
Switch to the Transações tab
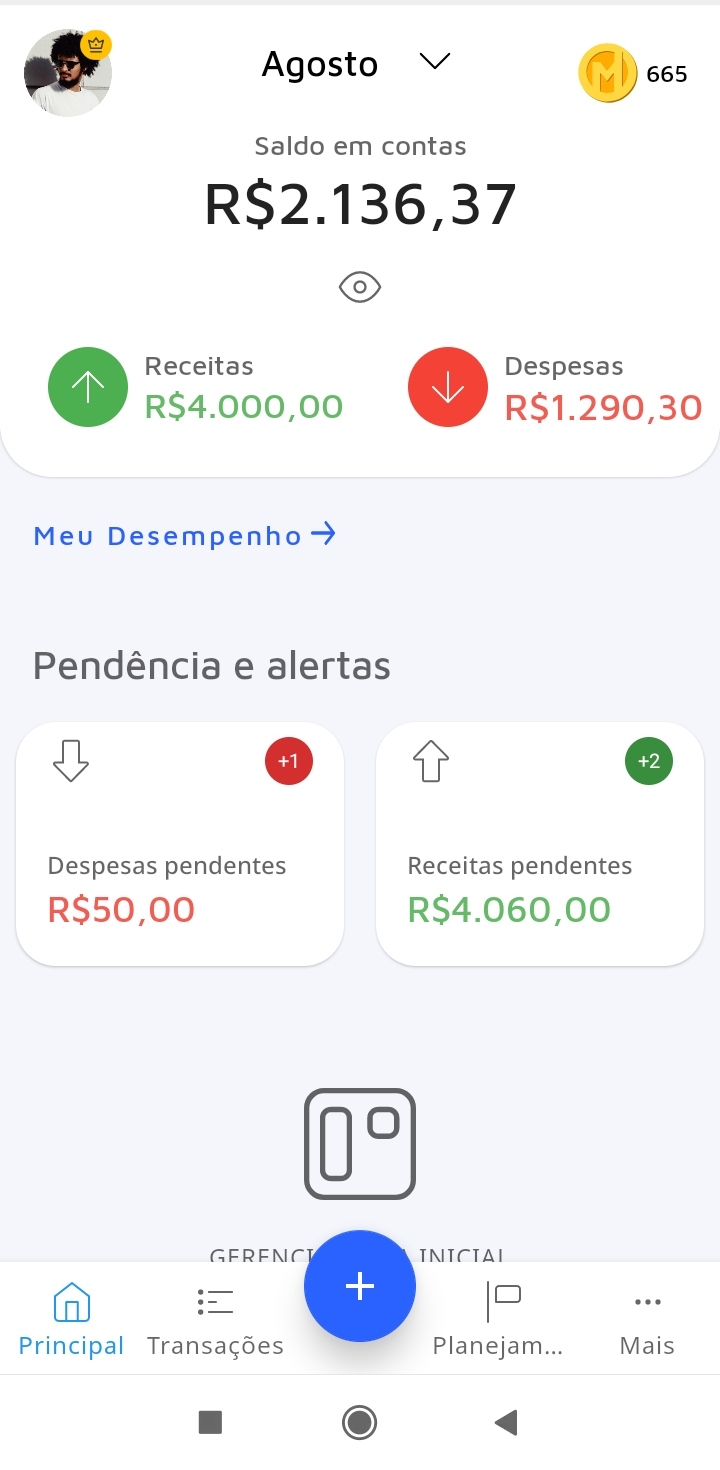click(215, 1320)
